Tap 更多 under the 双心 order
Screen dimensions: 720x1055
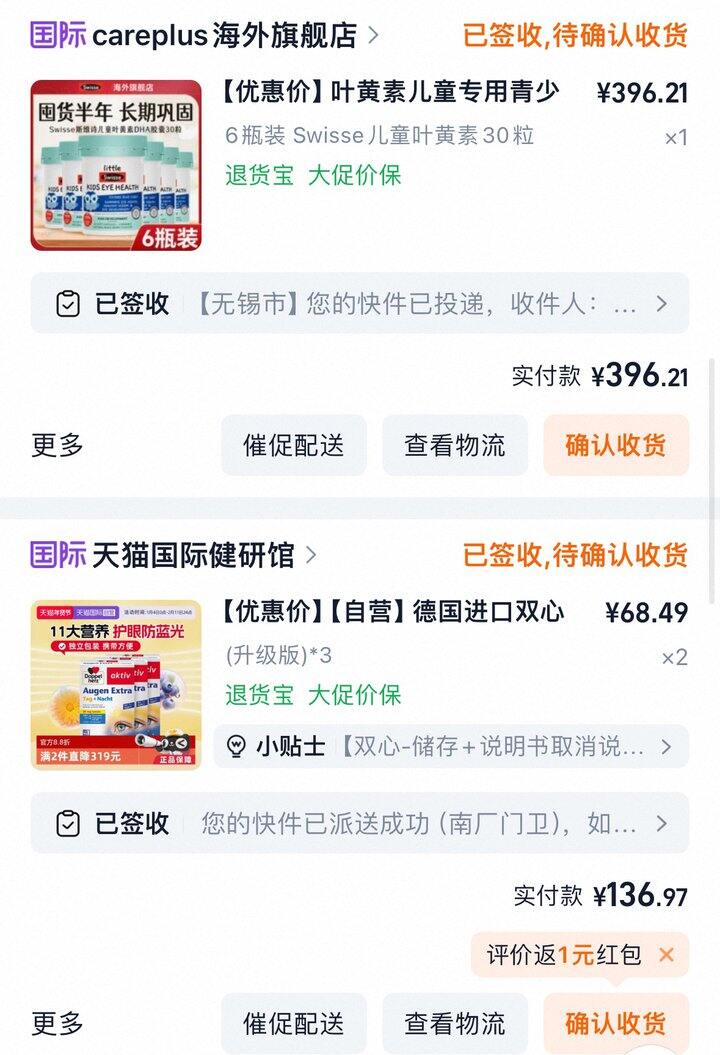point(58,1023)
